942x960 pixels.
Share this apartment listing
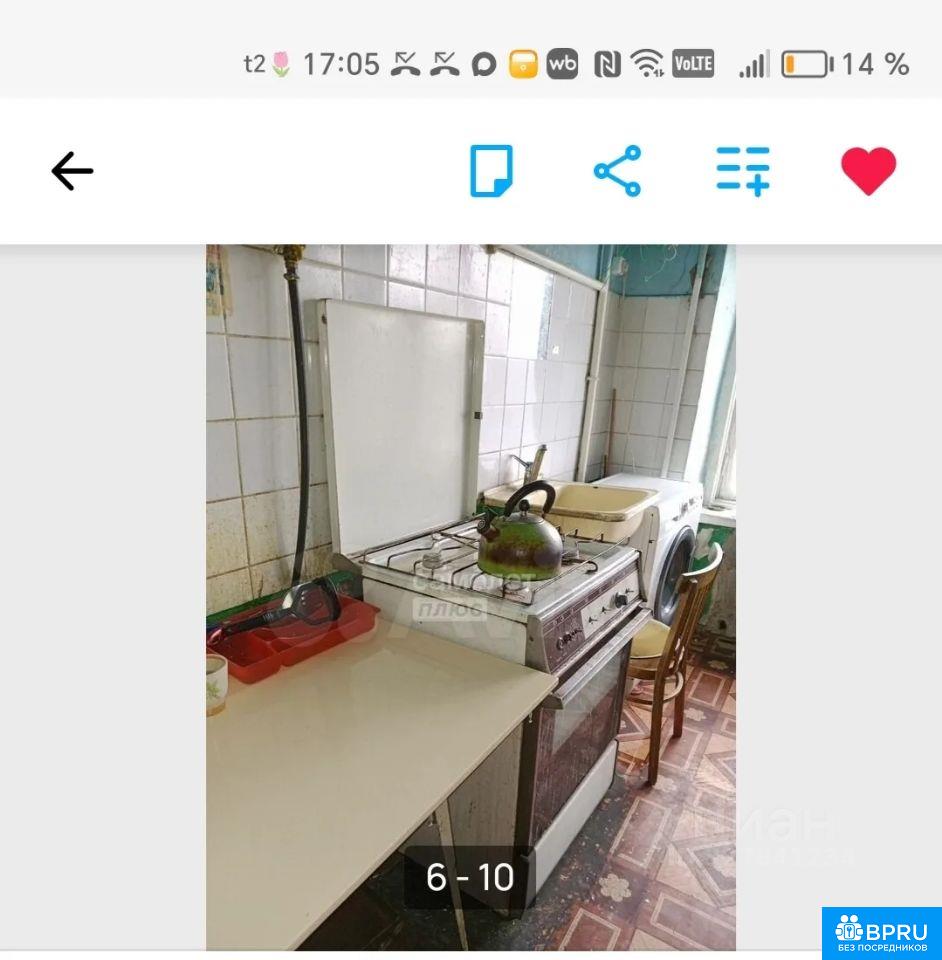point(617,171)
